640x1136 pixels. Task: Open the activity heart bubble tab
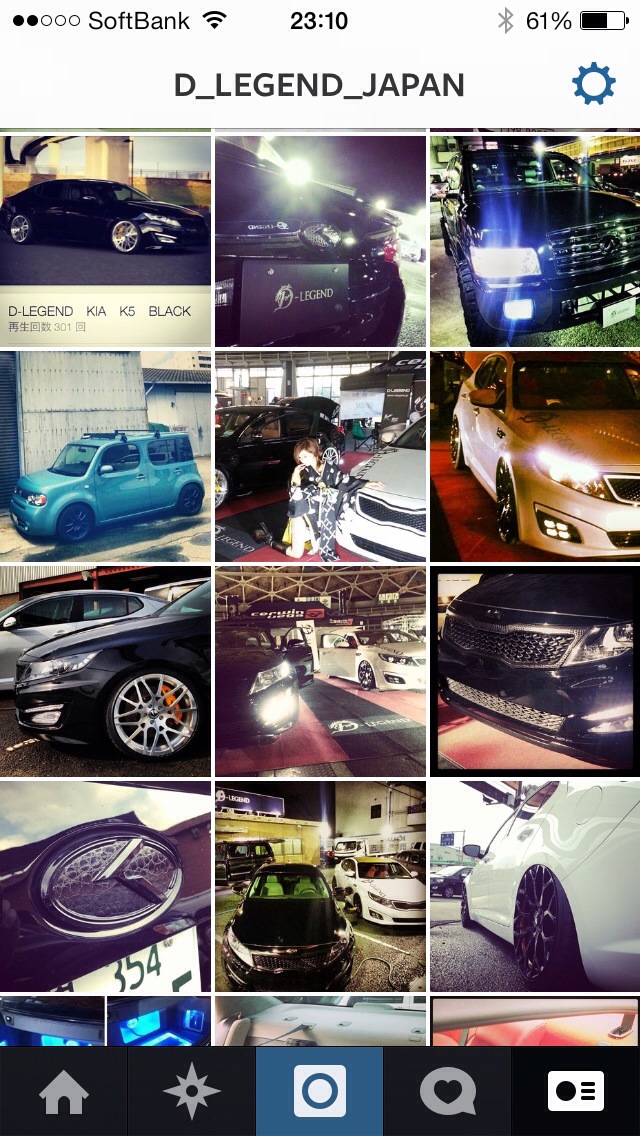click(447, 1091)
